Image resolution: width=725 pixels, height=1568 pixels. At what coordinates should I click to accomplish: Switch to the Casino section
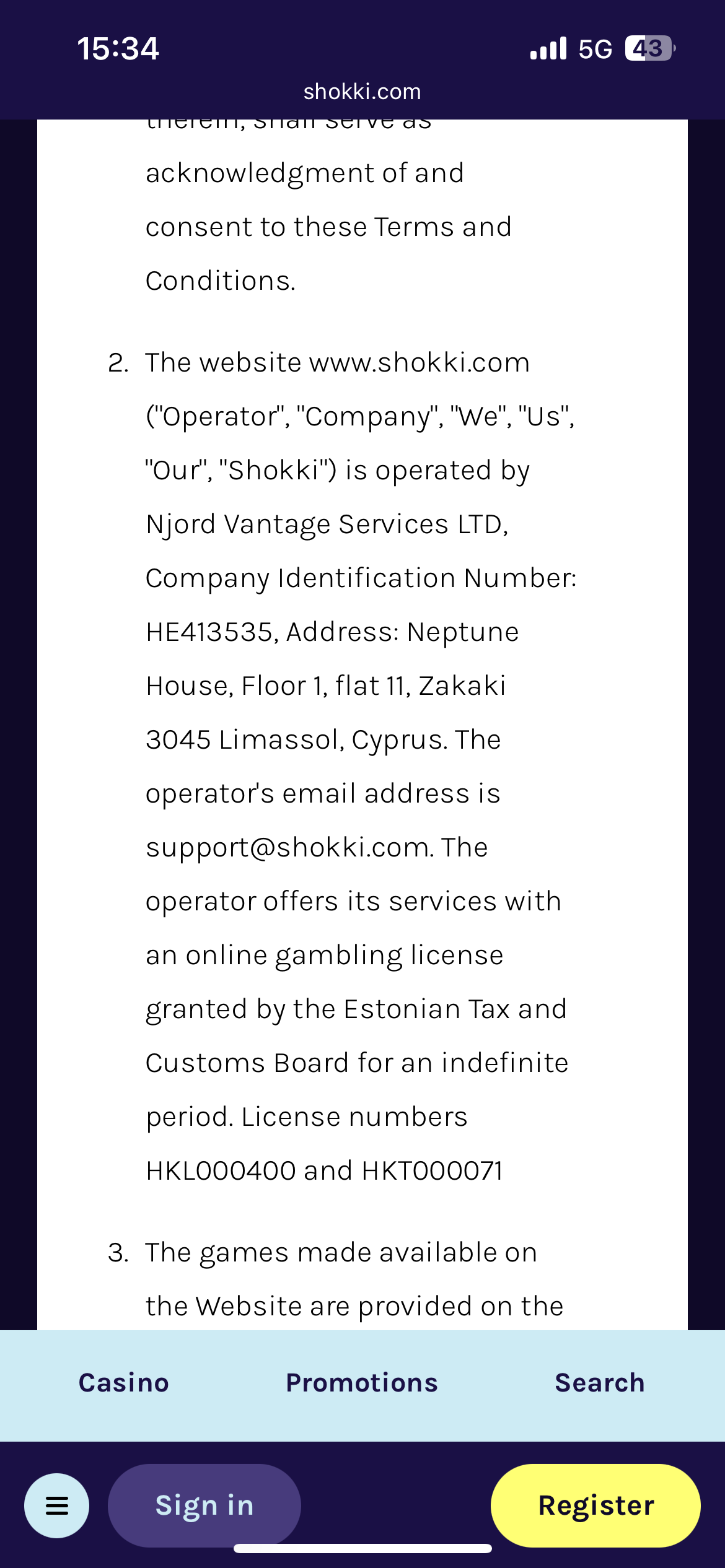tap(123, 1383)
